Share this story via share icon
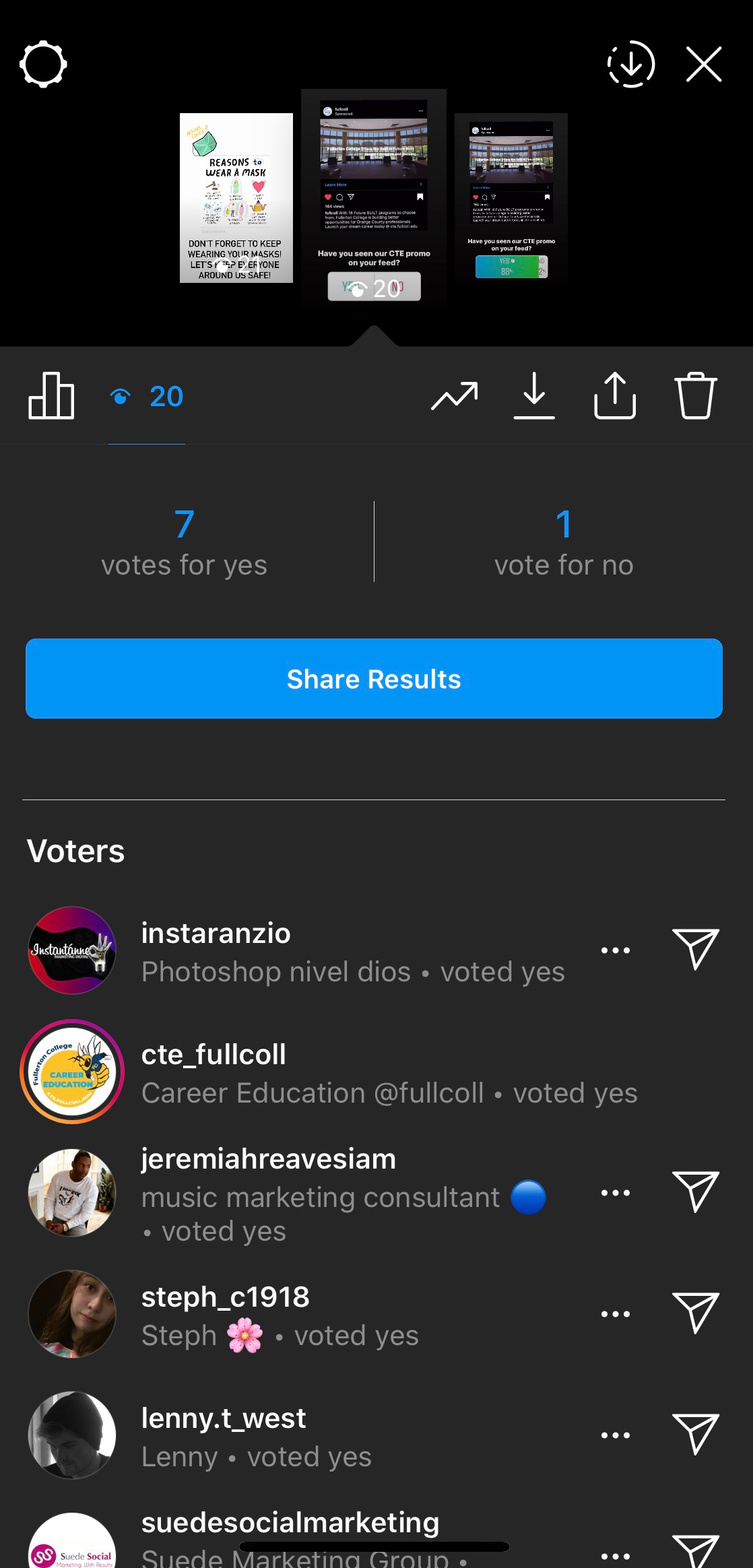The height and width of the screenshot is (1568, 753). coord(614,396)
